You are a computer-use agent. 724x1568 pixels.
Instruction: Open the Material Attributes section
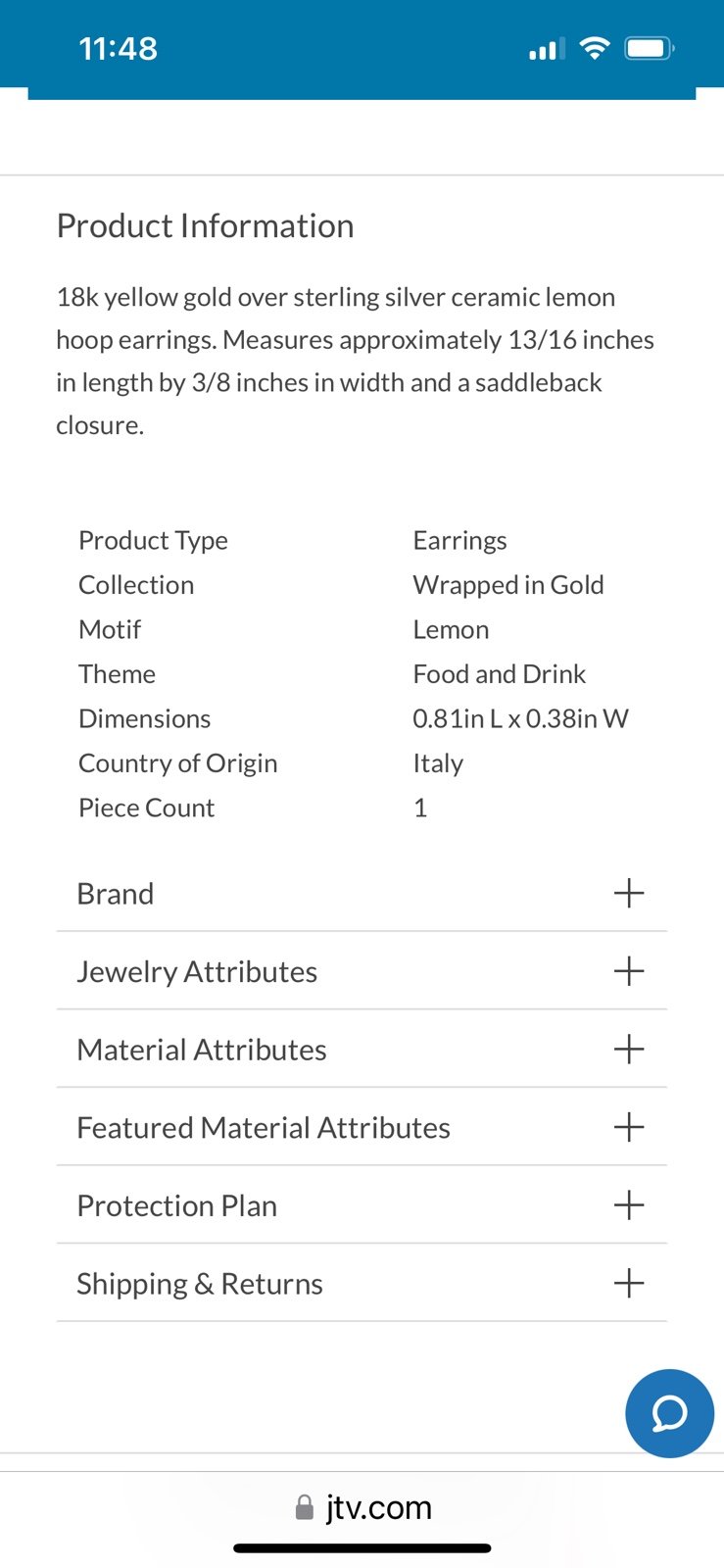tap(362, 1050)
